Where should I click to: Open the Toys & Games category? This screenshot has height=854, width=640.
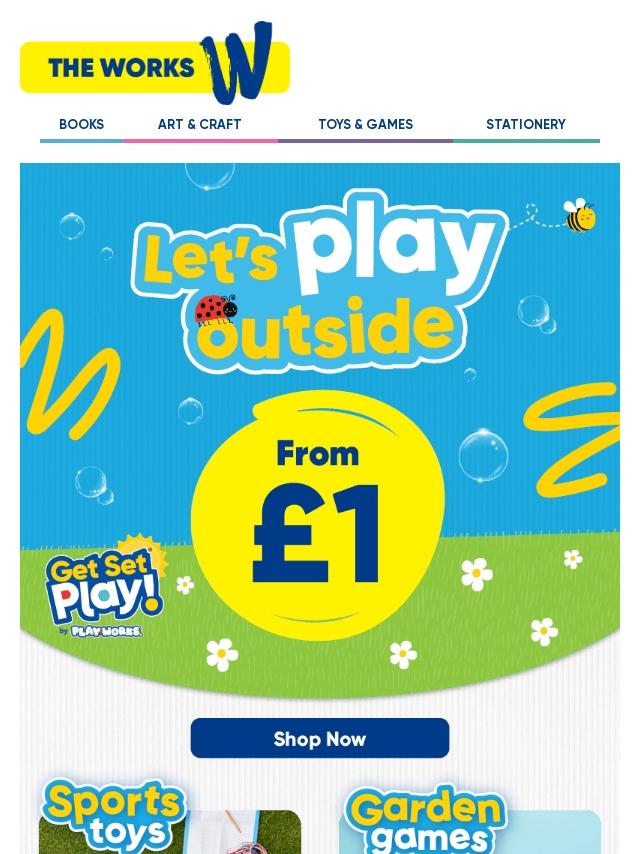[365, 125]
